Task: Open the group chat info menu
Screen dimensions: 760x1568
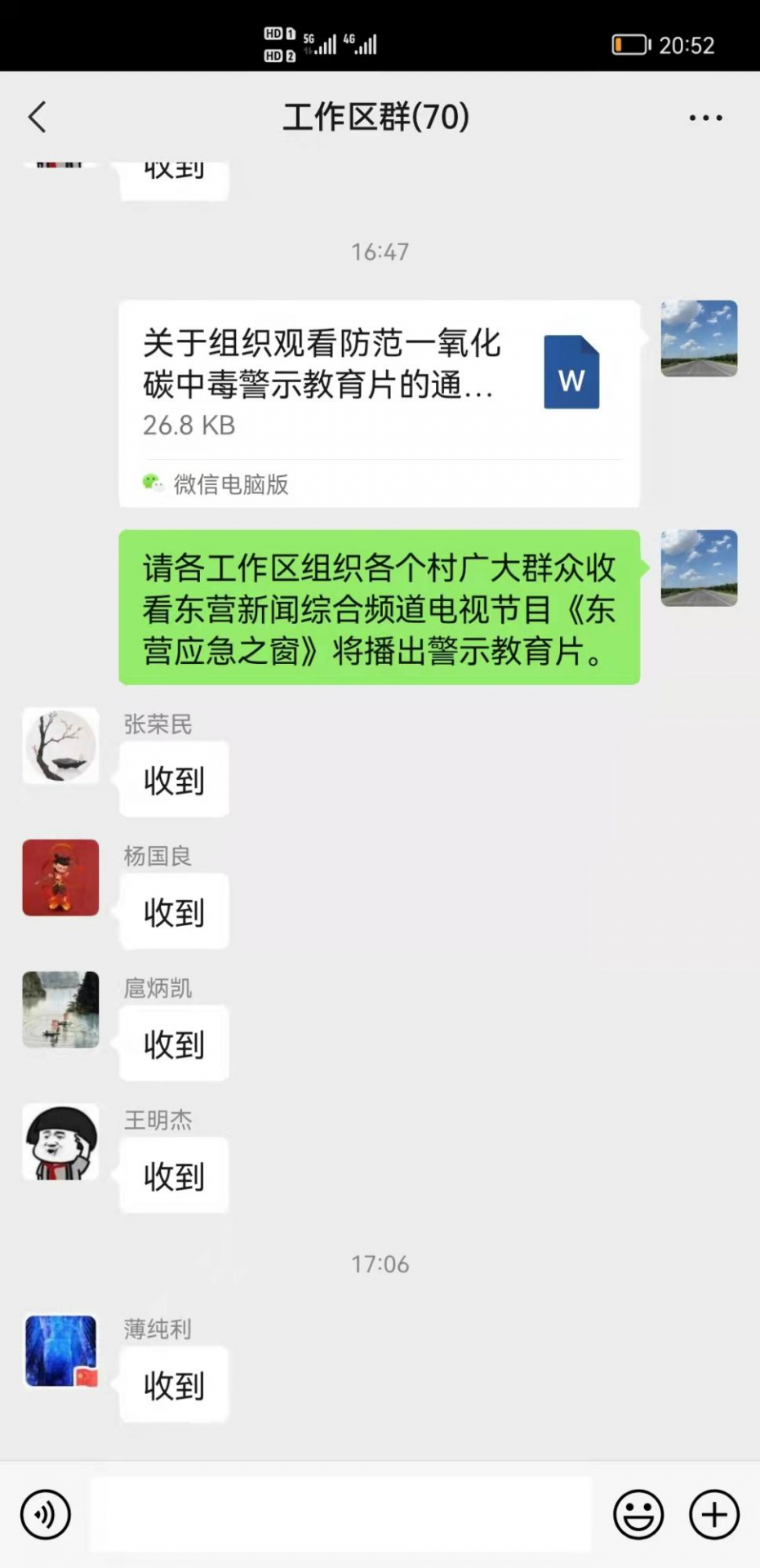Action: tap(705, 118)
